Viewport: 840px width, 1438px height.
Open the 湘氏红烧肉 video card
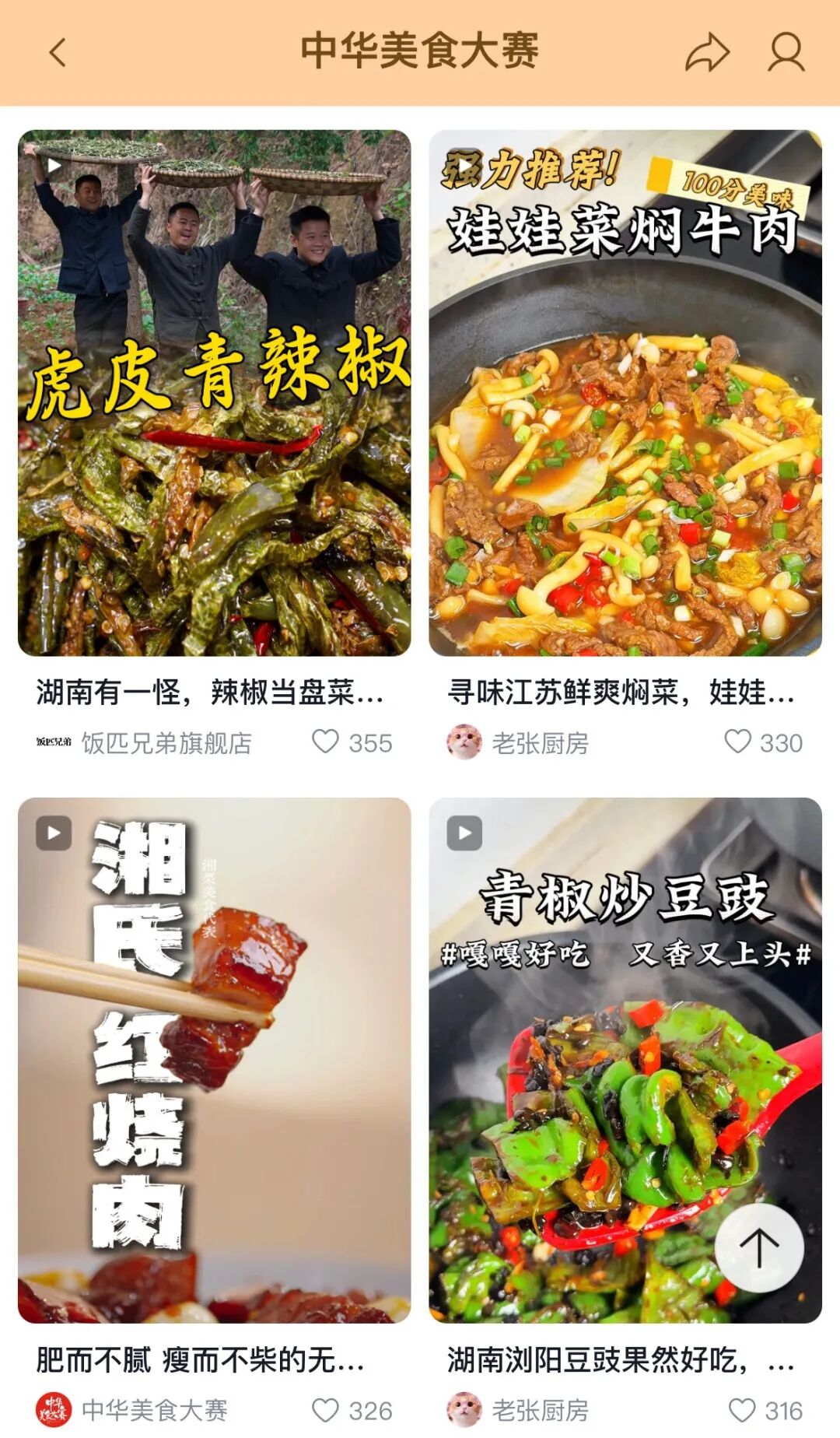(x=214, y=1060)
